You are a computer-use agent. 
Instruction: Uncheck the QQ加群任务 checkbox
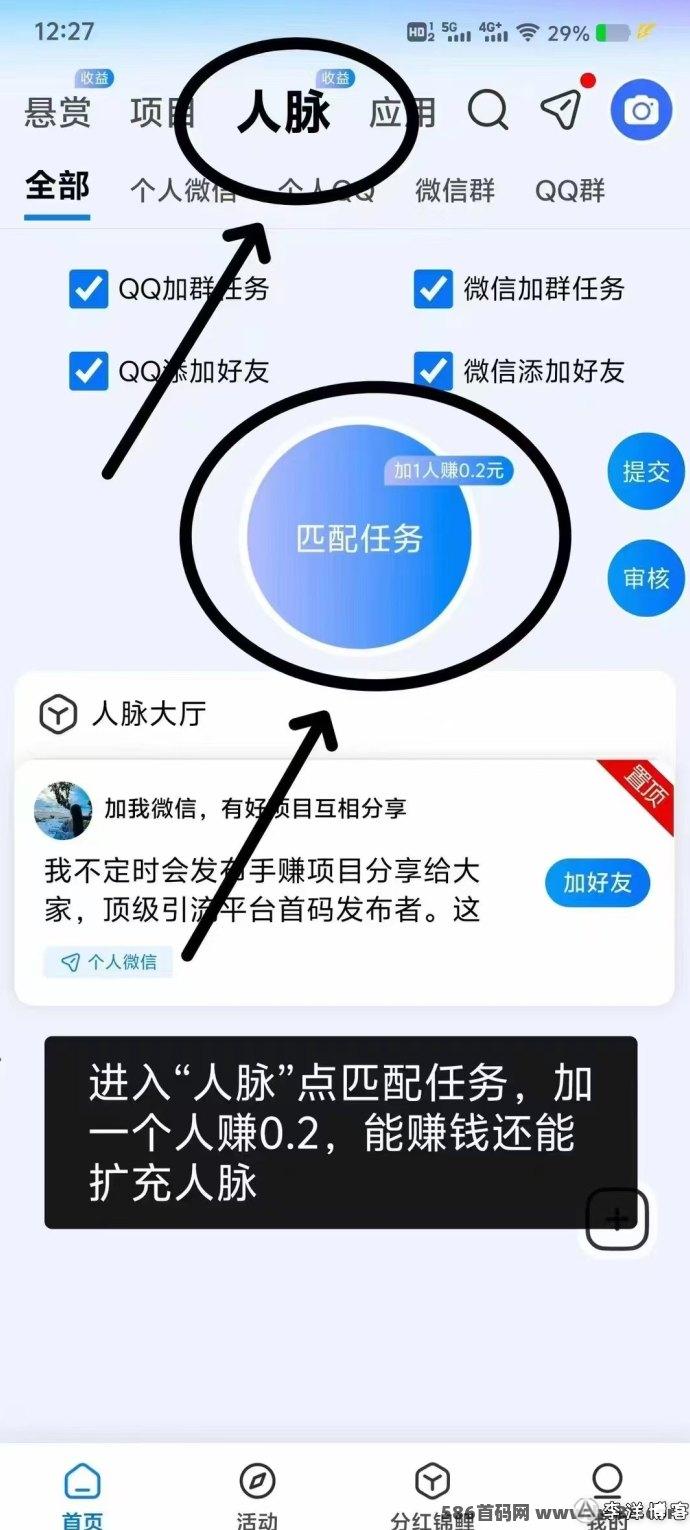point(88,289)
